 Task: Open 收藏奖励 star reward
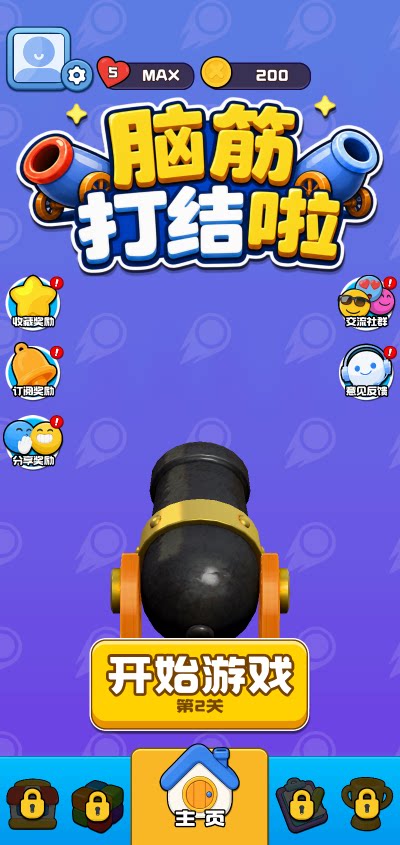[34, 302]
